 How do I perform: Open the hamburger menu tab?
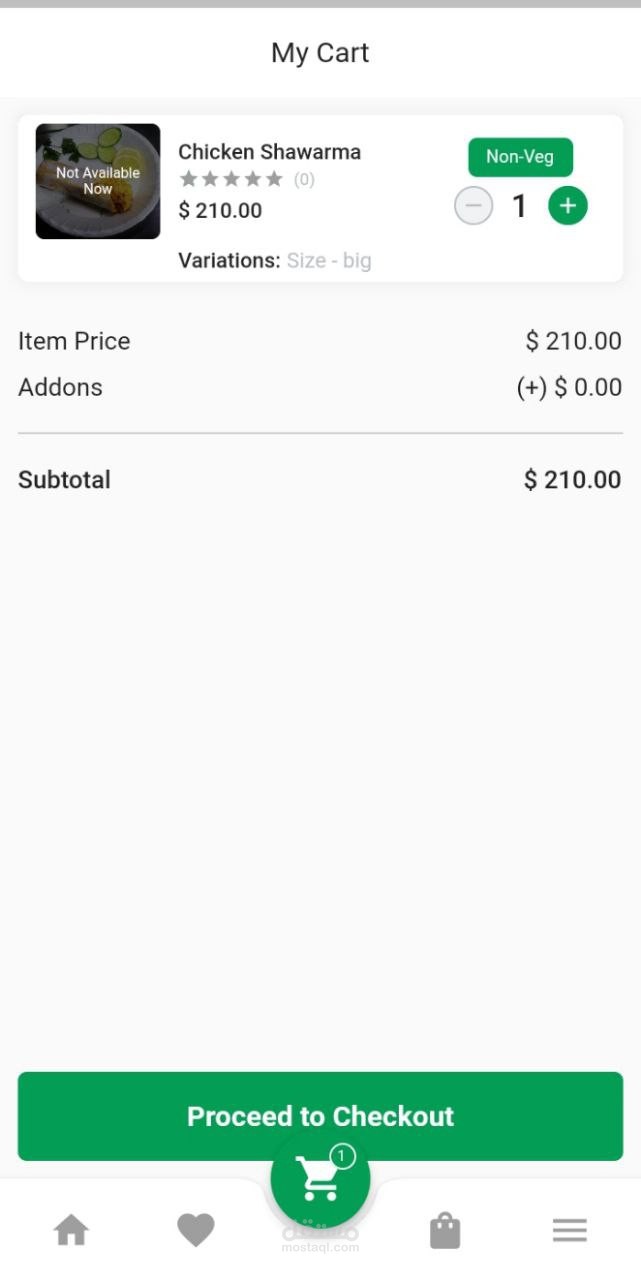(570, 1230)
